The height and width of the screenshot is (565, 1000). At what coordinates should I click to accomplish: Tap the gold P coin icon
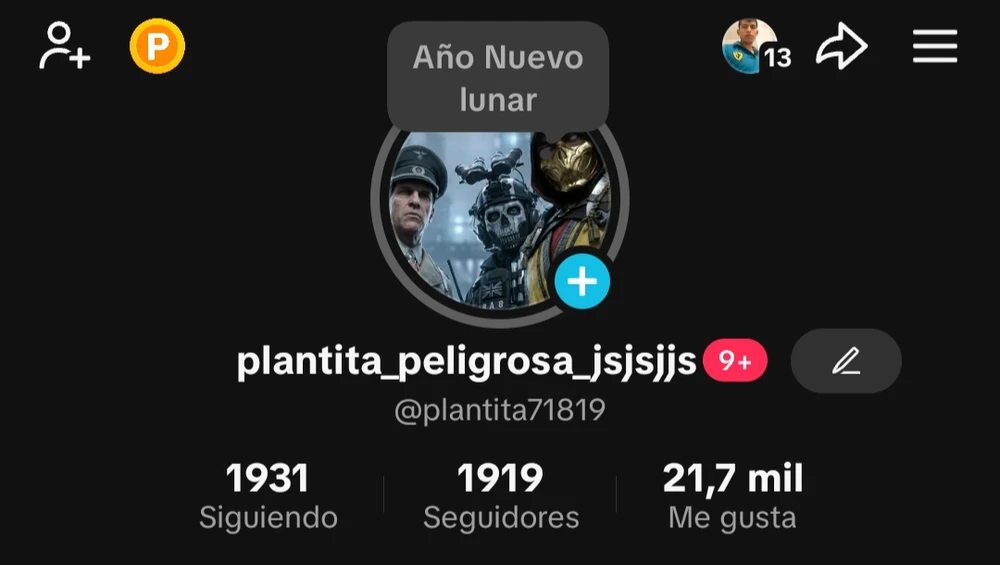(157, 46)
